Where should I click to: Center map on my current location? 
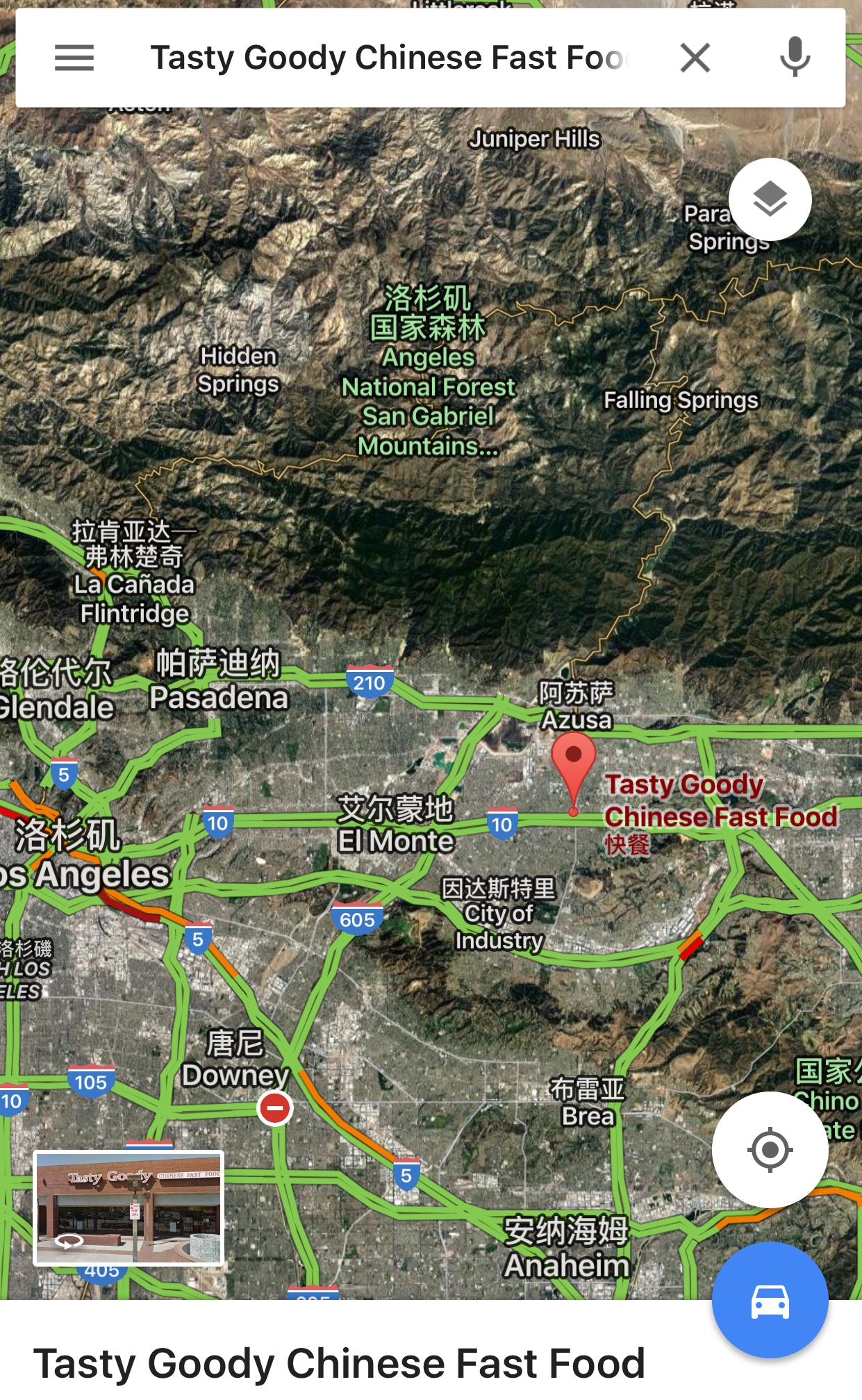(x=770, y=1149)
